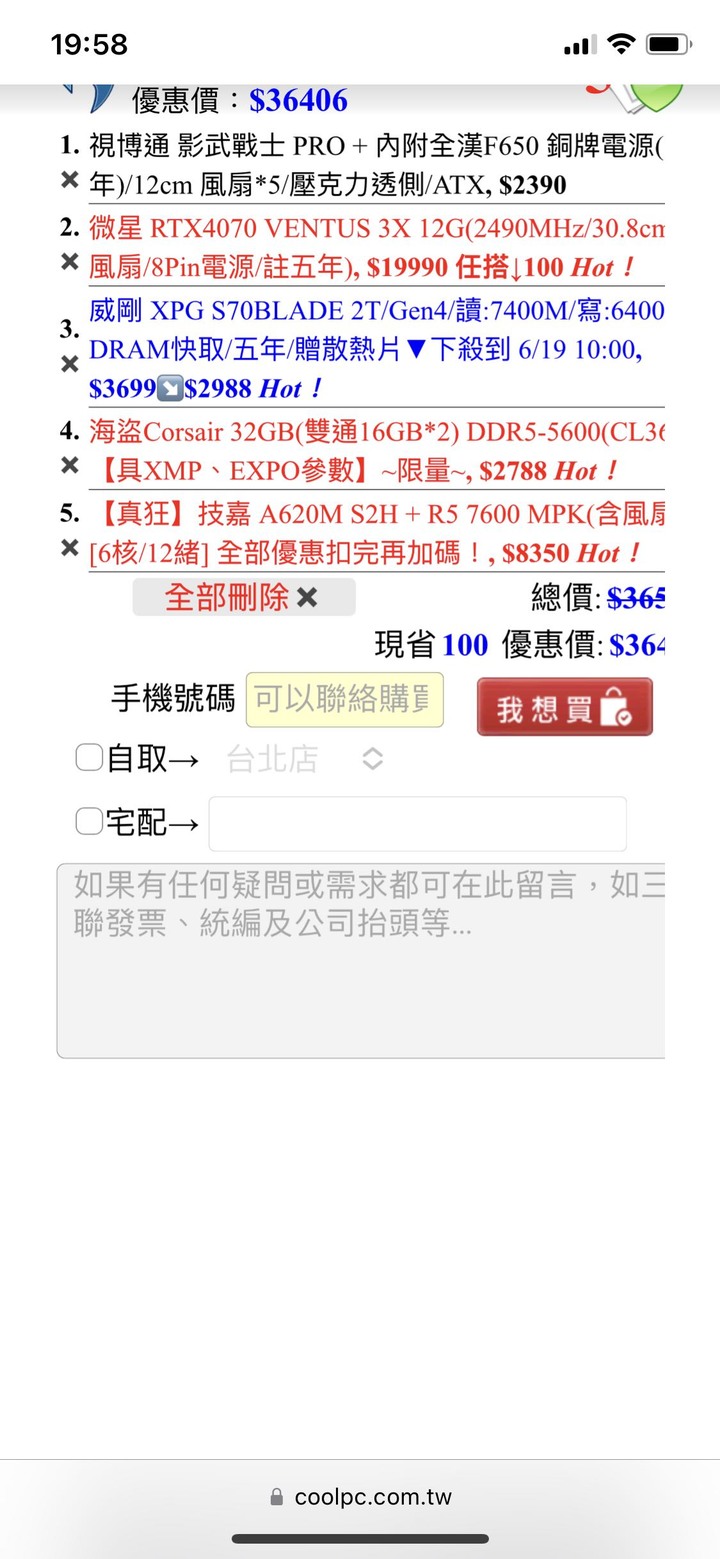
Task: Remove item 3 威剛 XPG S70BLADE SSD
Action: [69, 363]
